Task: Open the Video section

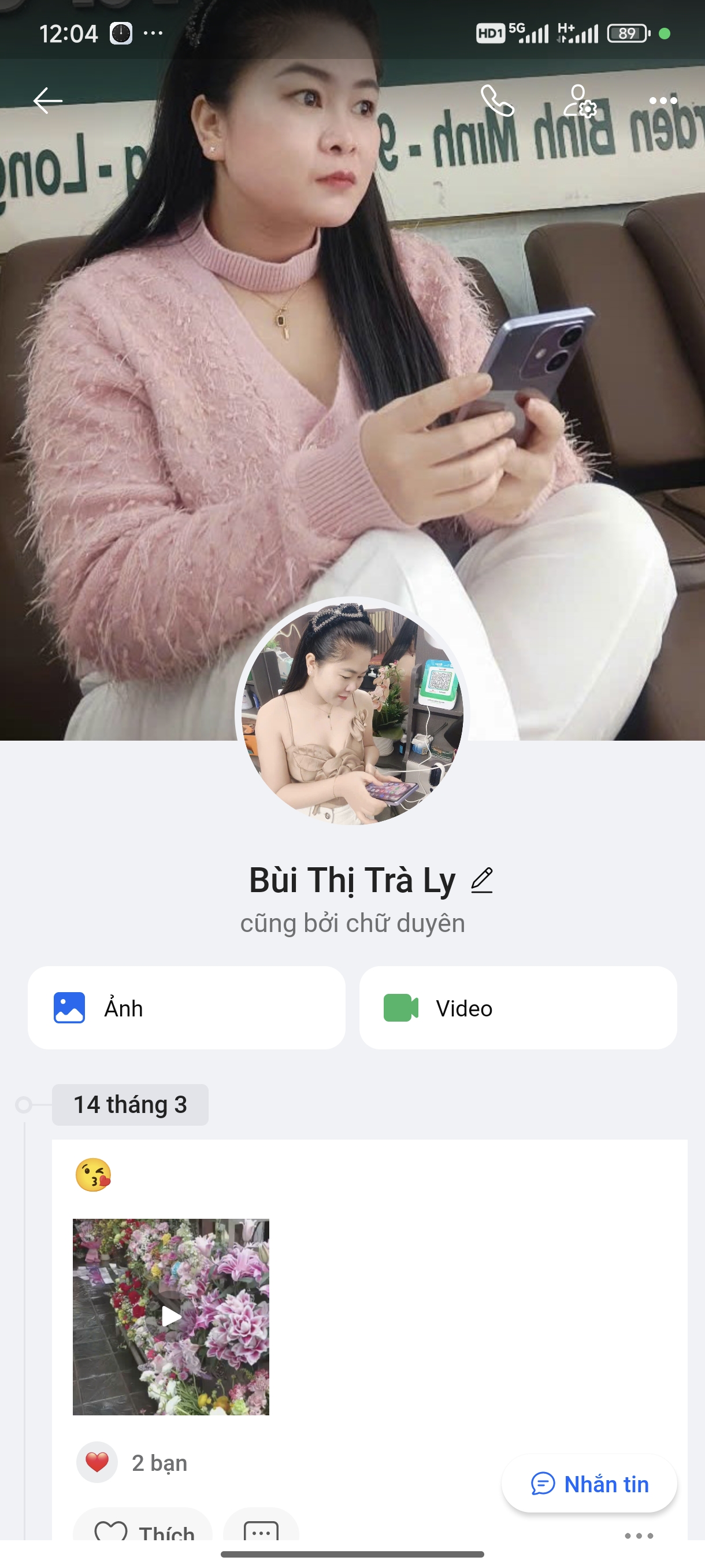Action: (518, 1008)
